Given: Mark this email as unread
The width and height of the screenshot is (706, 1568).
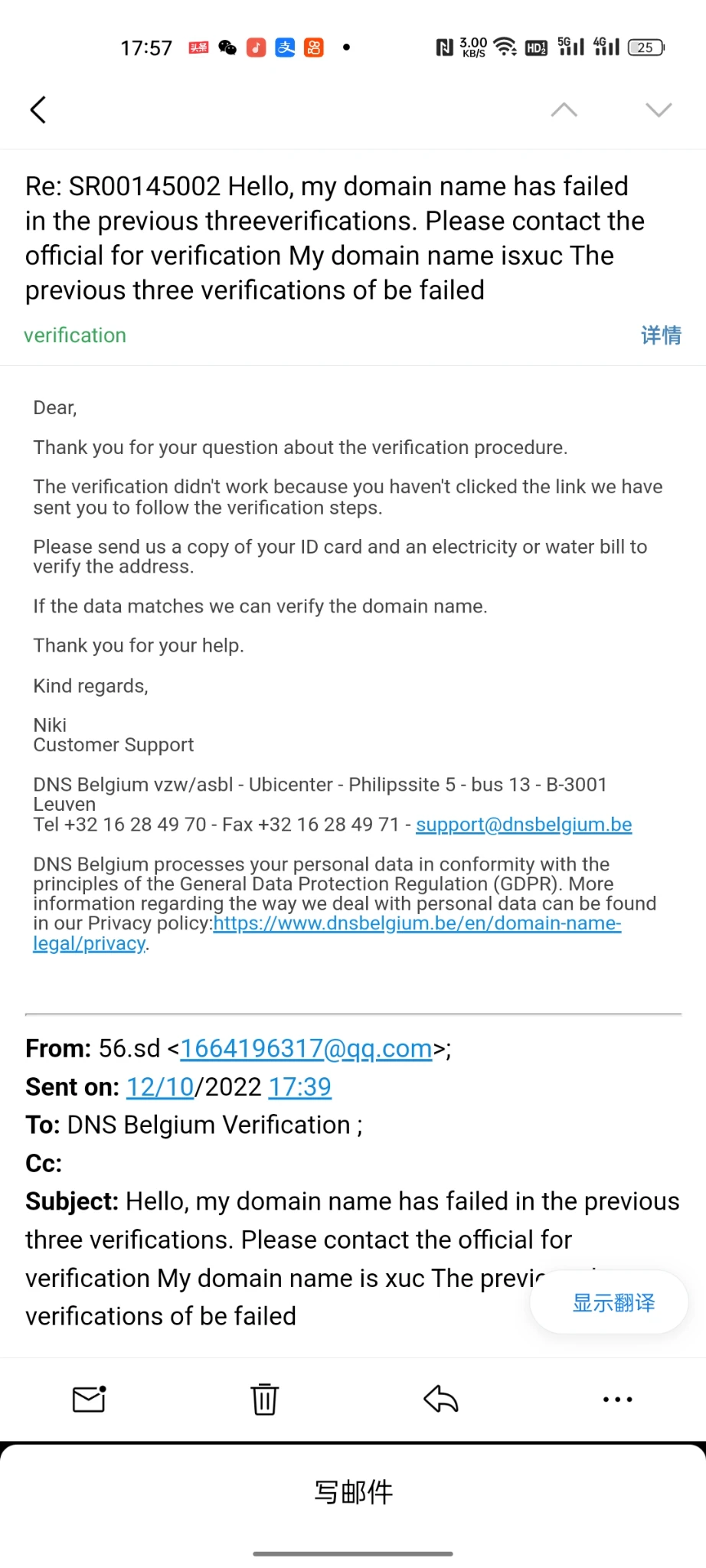Looking at the screenshot, I should [x=89, y=1400].
